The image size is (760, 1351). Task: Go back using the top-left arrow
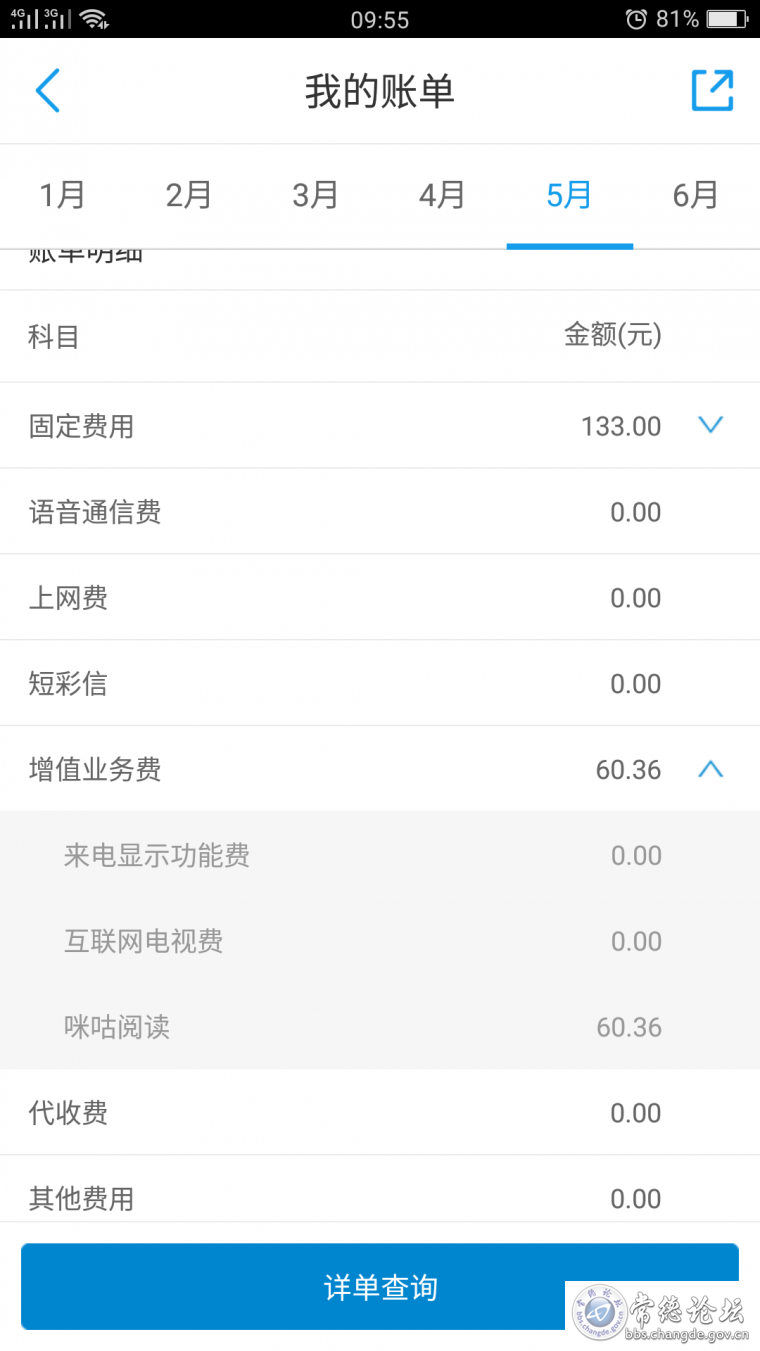point(48,91)
